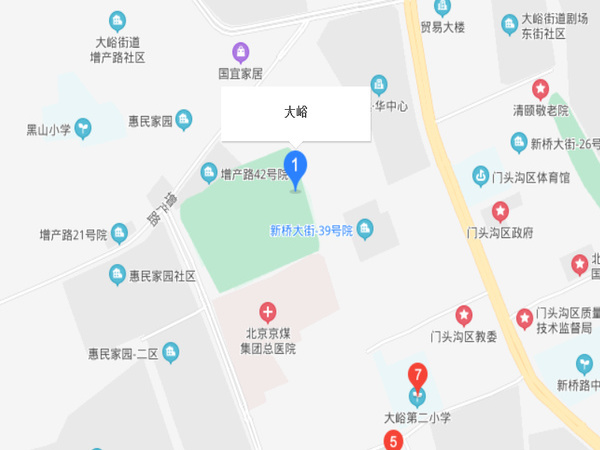The image size is (600, 450).
Task: Select the 国宜家居 store point
Action: [240, 52]
